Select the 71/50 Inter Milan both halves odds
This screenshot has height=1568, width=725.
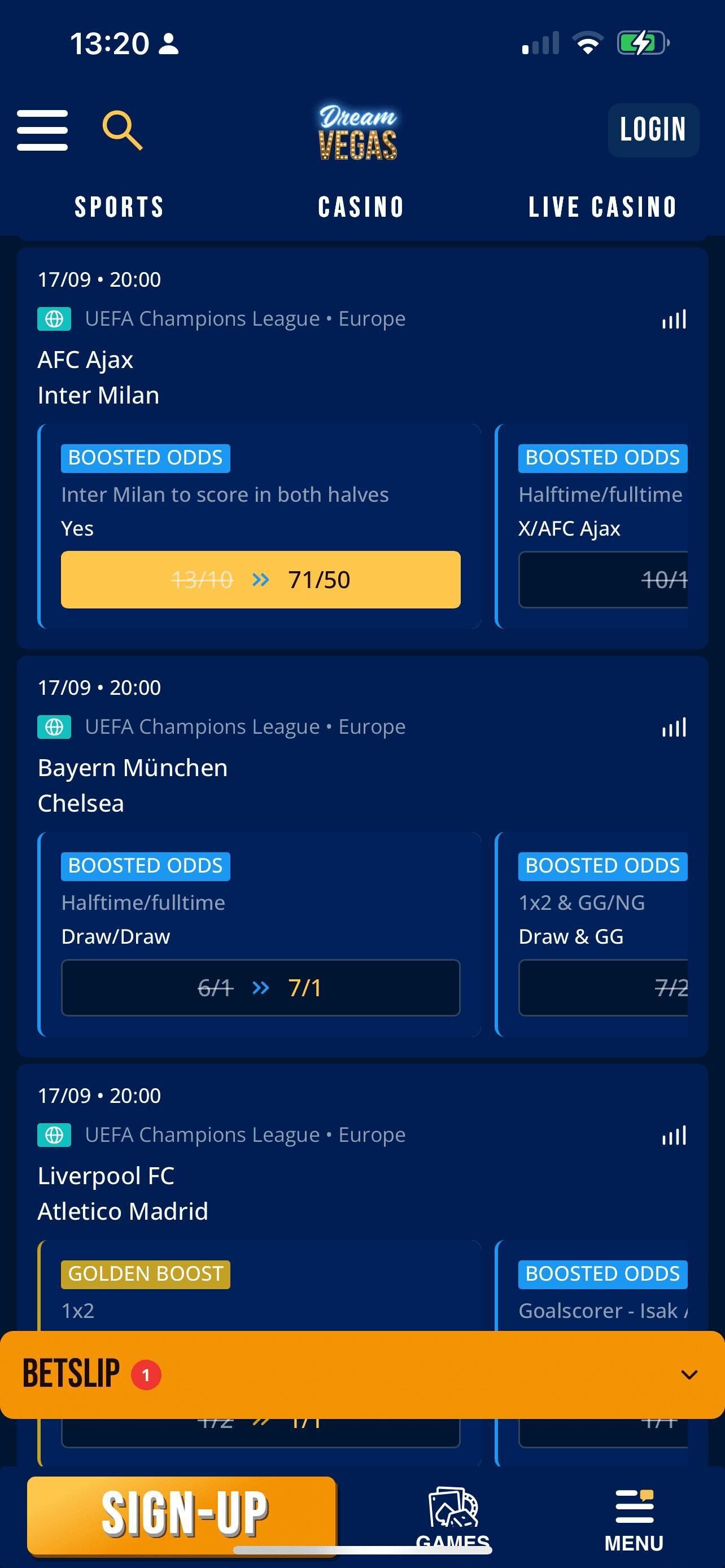260,580
